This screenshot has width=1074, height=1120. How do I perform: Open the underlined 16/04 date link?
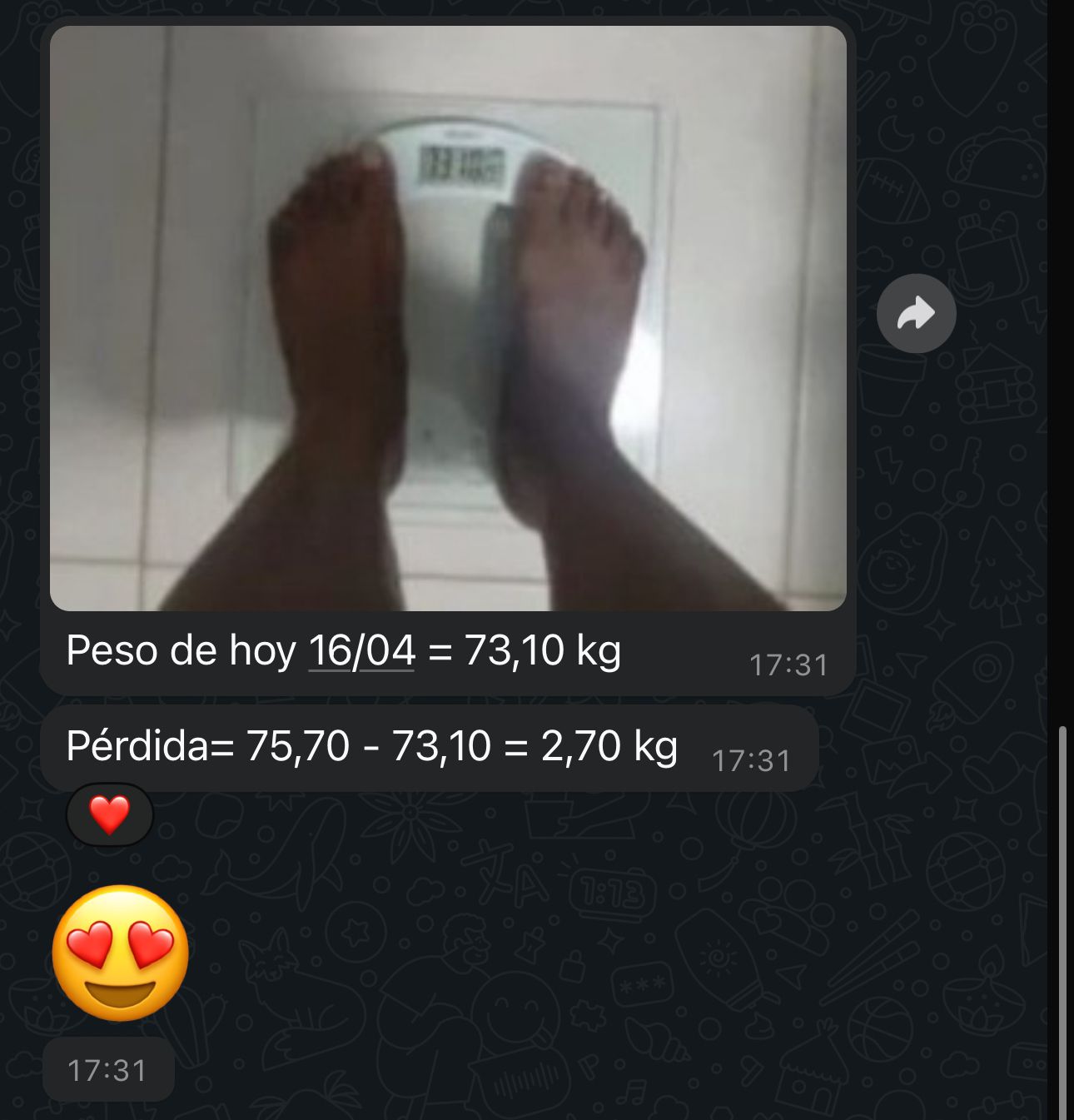[x=362, y=650]
